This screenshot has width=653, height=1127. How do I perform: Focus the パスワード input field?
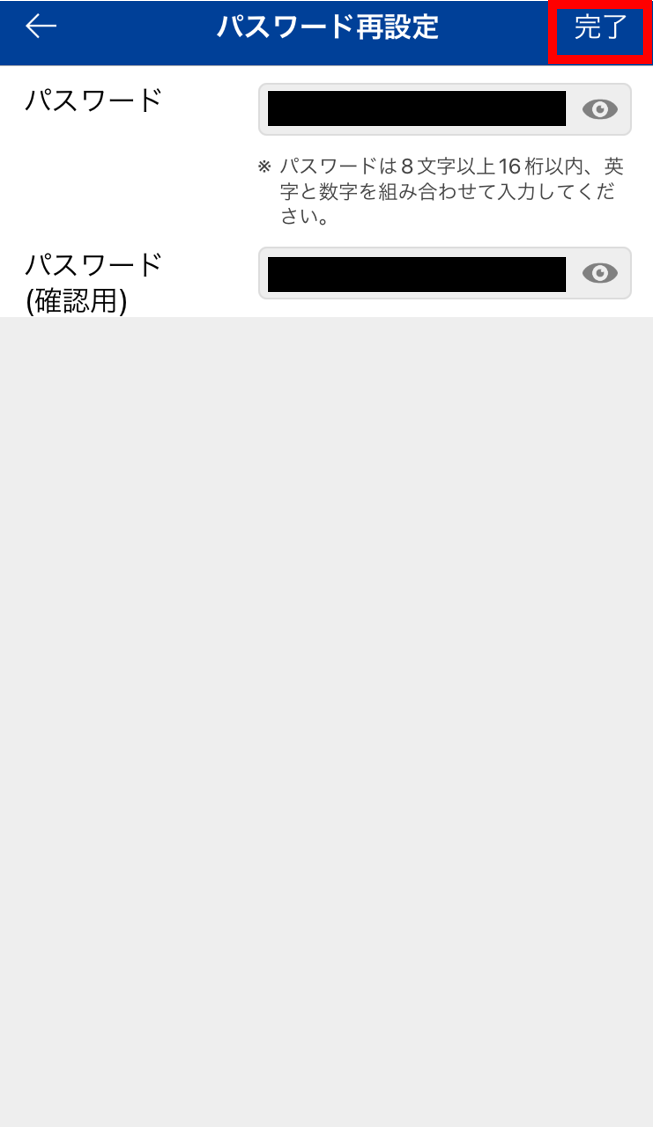click(417, 109)
